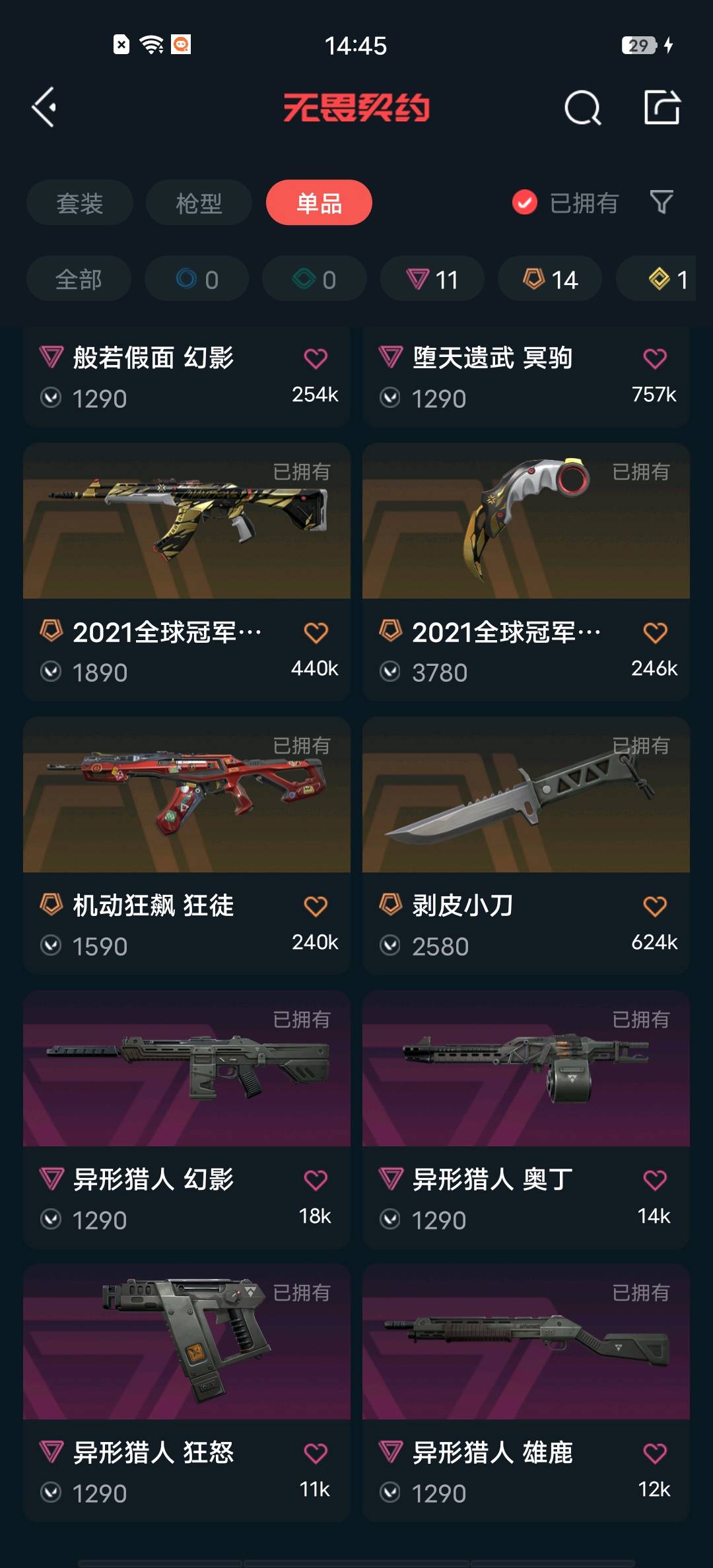Open the 机动狂飙 狂徒 skin card

(187, 796)
